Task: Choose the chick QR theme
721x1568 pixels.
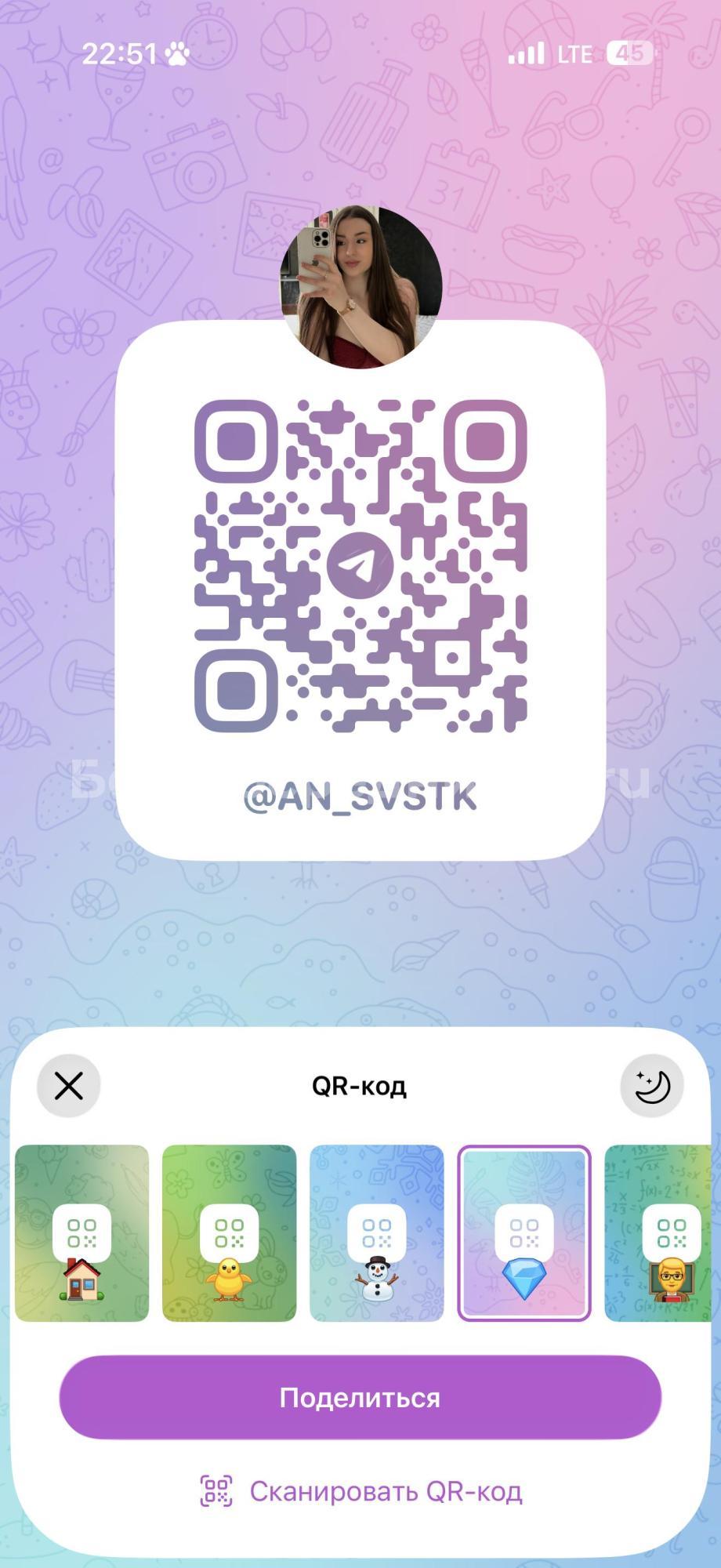Action: click(x=229, y=1232)
